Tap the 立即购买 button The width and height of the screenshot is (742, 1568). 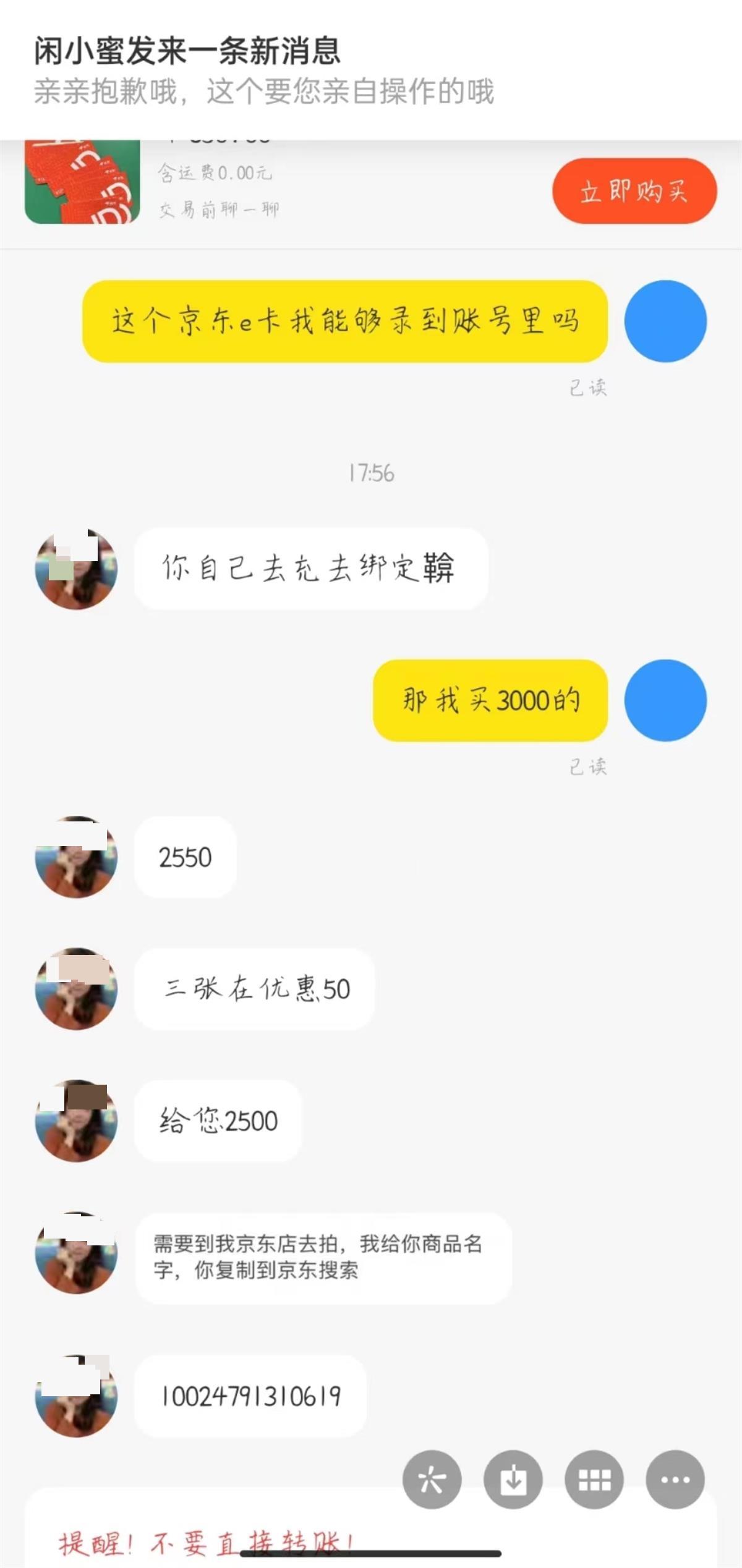coord(634,191)
